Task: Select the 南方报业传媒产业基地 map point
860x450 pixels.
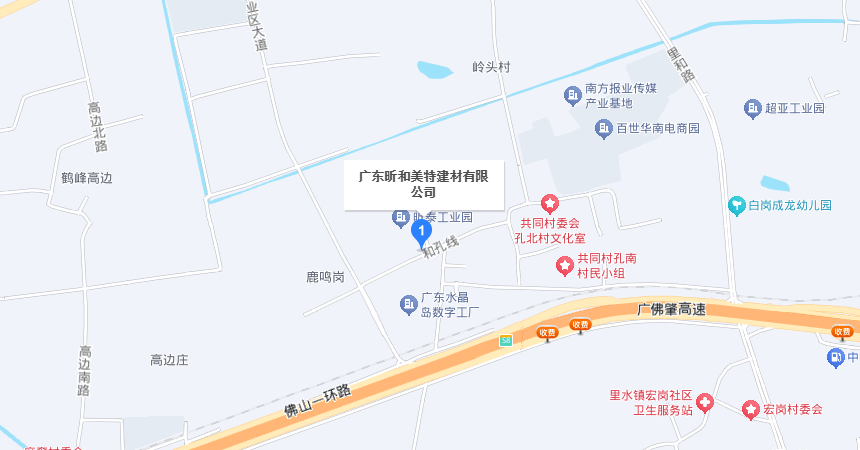Action: tap(573, 95)
